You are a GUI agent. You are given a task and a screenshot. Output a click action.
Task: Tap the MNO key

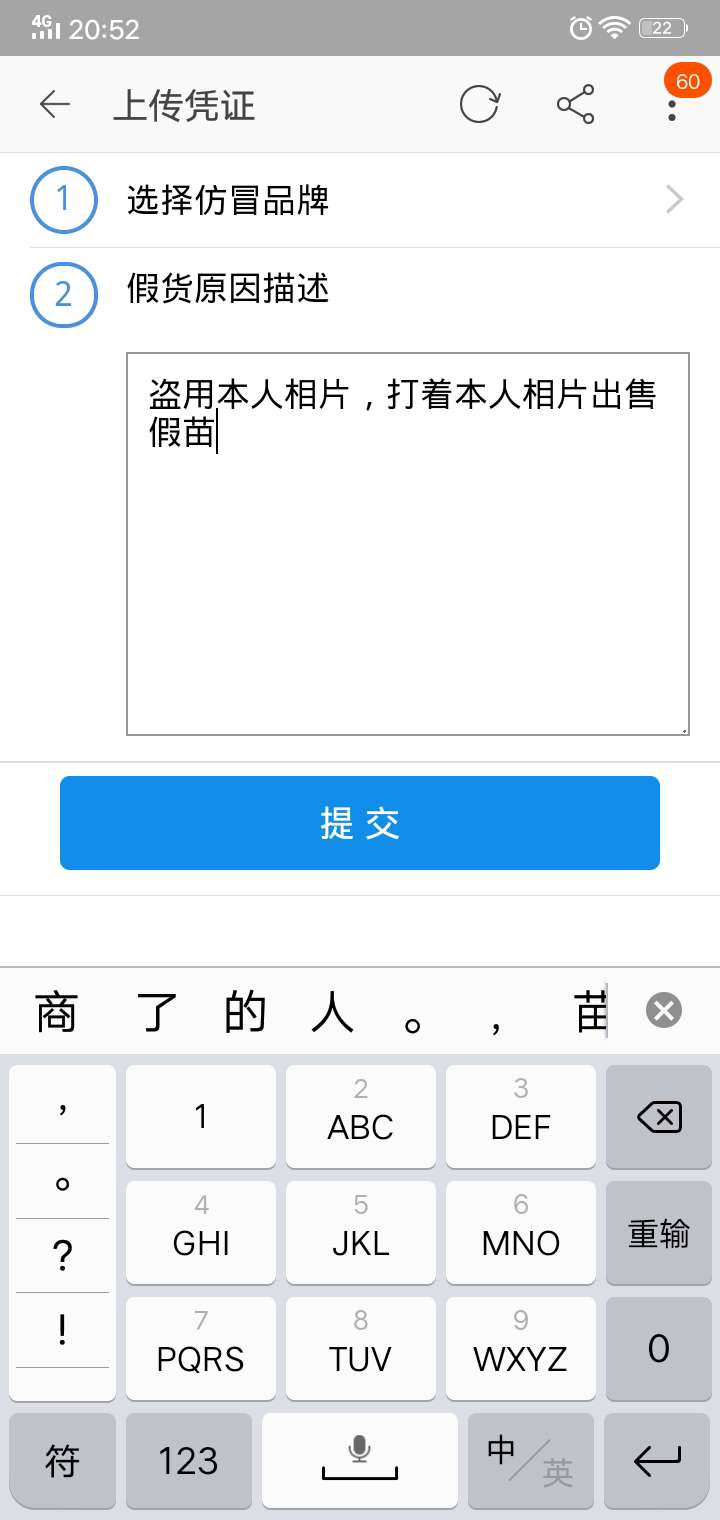(x=521, y=1230)
